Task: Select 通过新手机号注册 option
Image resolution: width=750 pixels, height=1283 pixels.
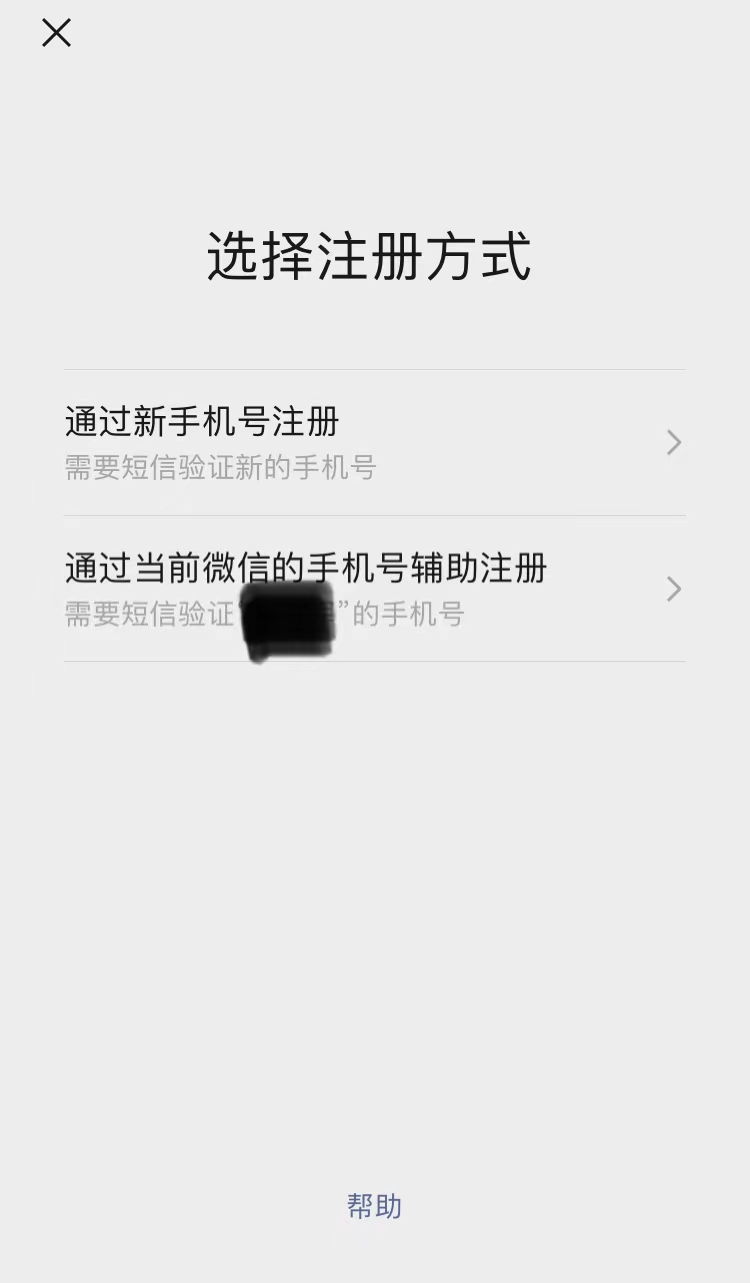Action: point(374,442)
